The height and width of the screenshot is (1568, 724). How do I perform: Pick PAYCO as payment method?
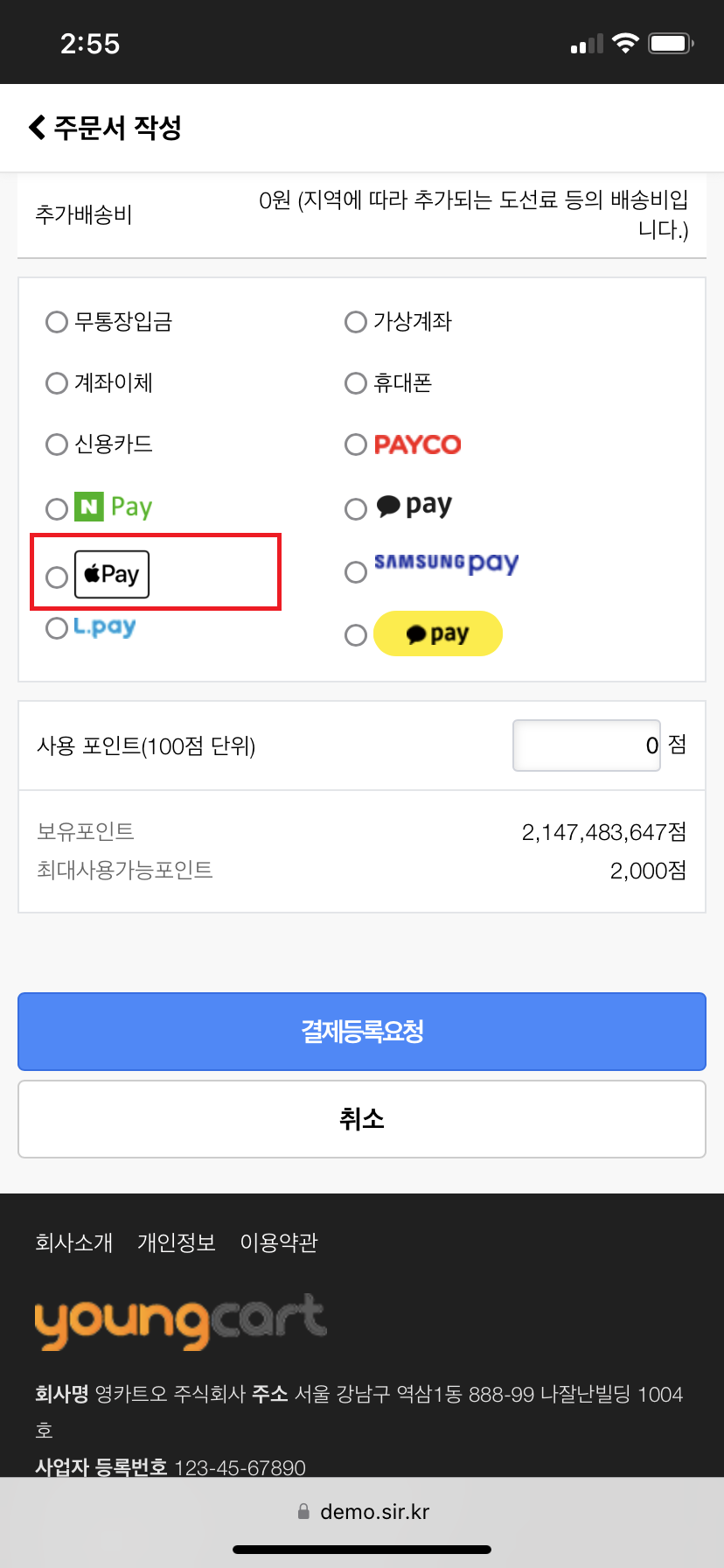click(x=356, y=444)
